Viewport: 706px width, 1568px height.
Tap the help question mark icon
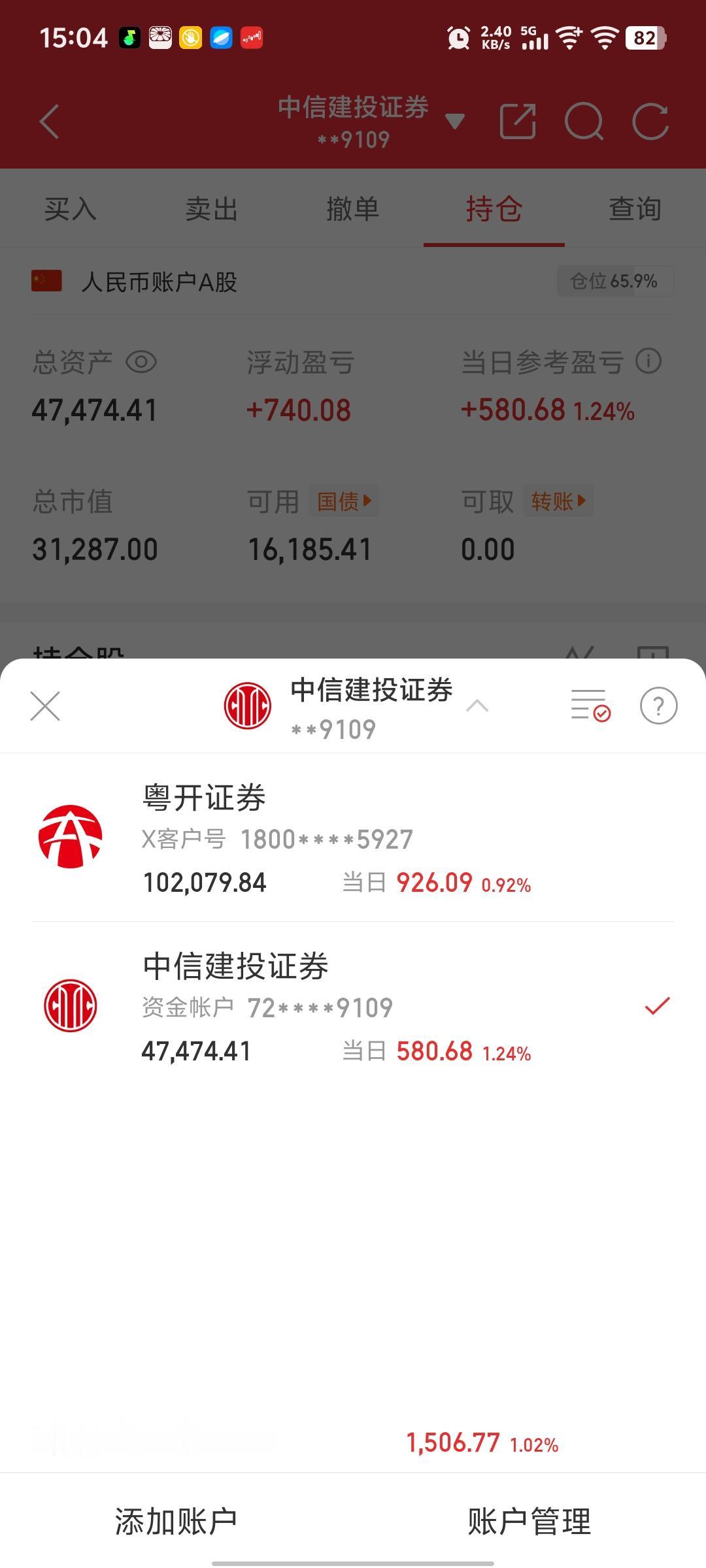tap(658, 706)
